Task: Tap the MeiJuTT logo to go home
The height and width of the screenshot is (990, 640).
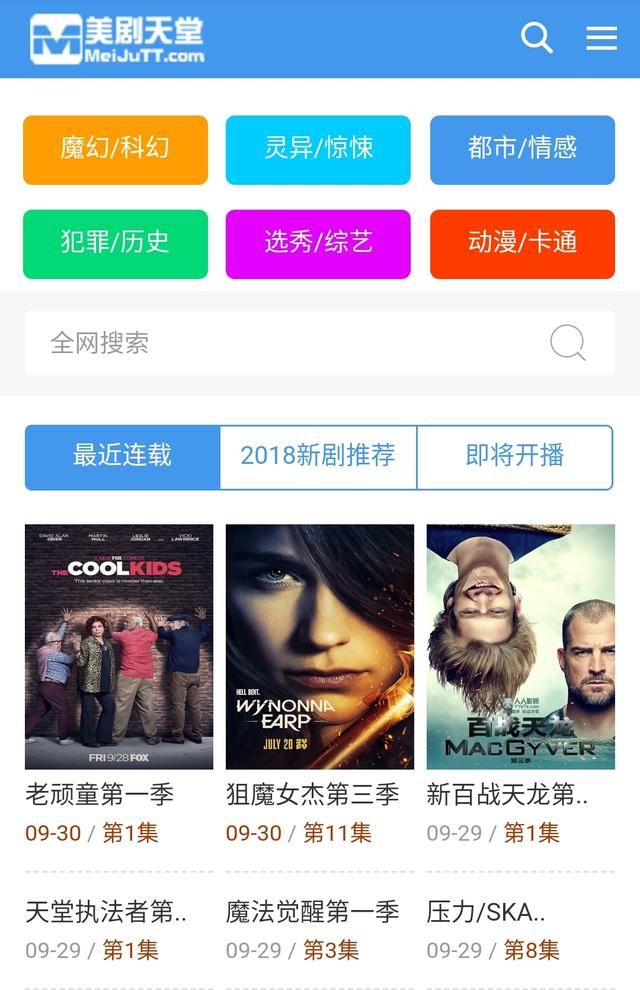Action: tap(117, 39)
